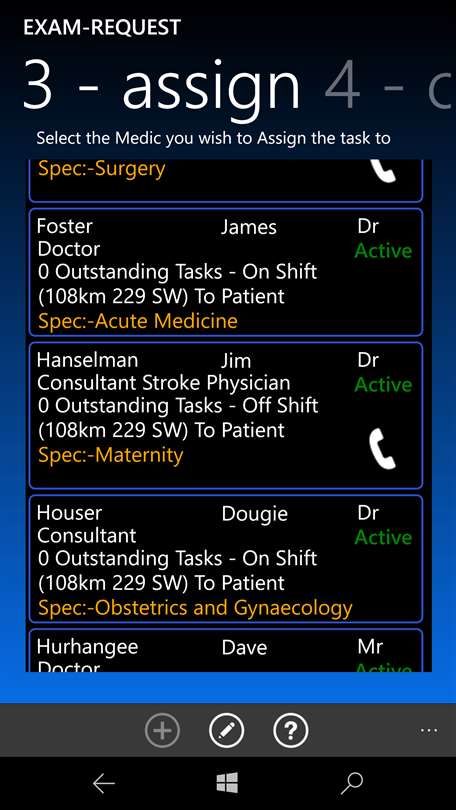Open the system search magnifier
The image size is (456, 810).
click(352, 784)
